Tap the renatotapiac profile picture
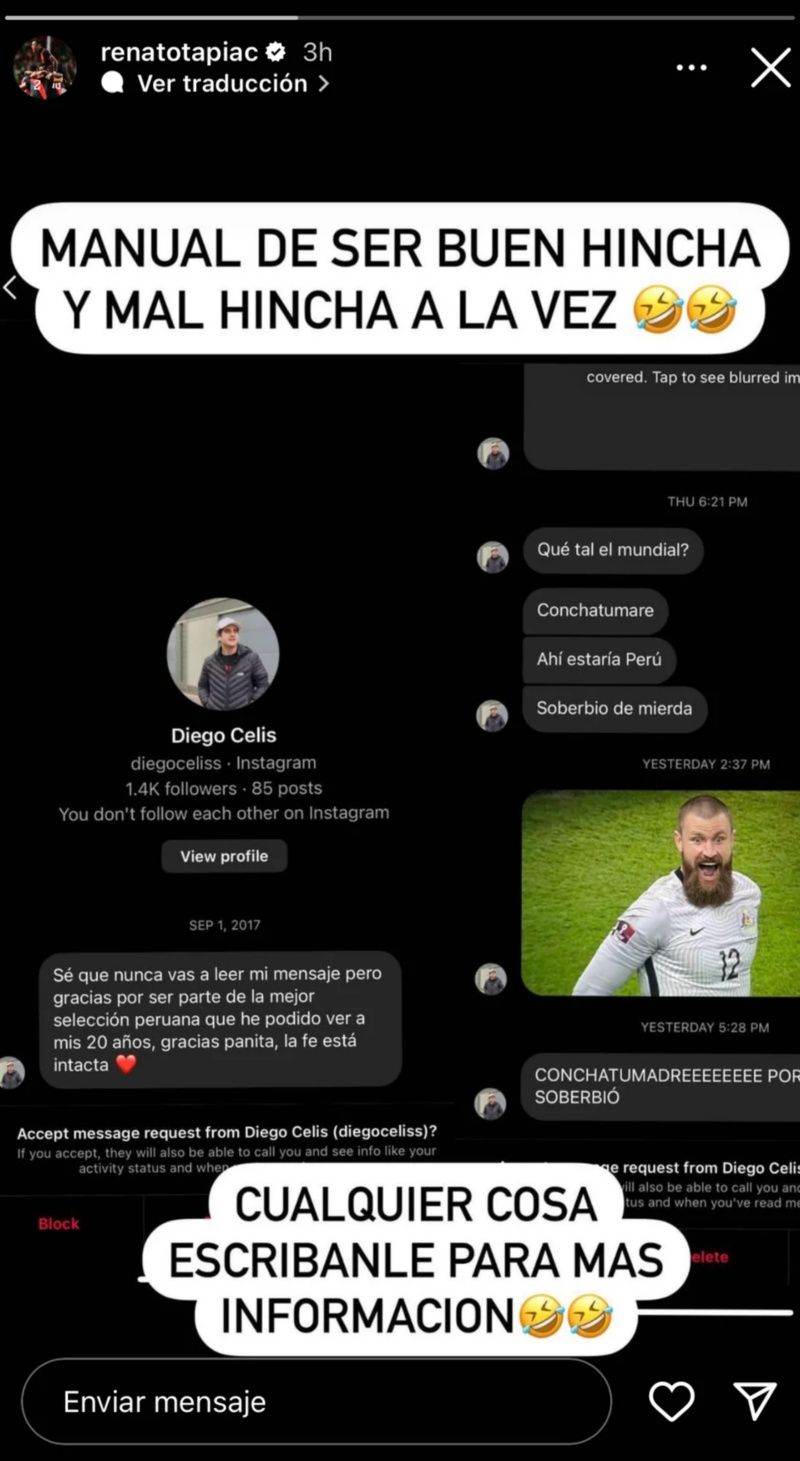The width and height of the screenshot is (800, 1461). click(x=45, y=67)
